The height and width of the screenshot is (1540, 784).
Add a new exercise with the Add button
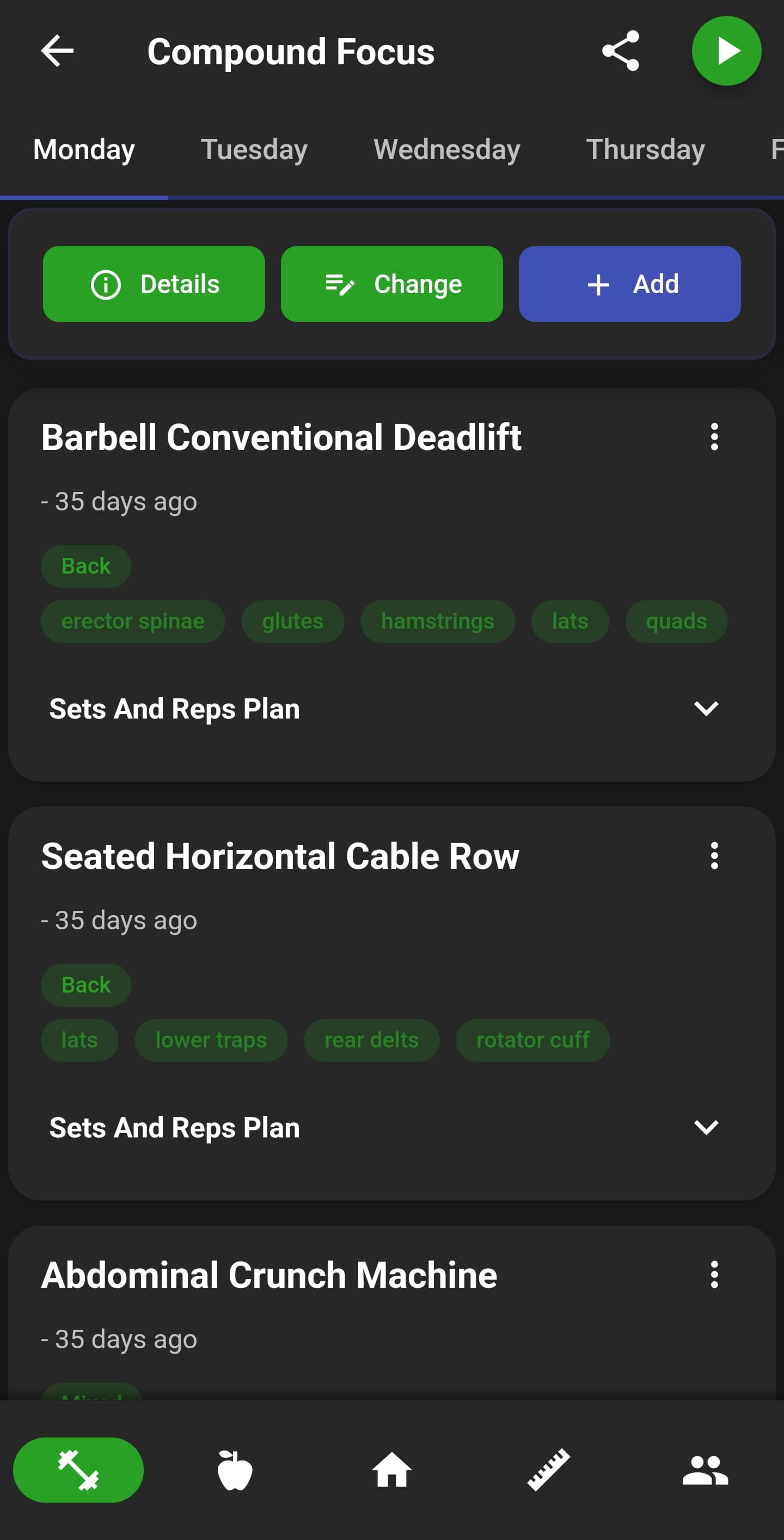click(x=629, y=284)
